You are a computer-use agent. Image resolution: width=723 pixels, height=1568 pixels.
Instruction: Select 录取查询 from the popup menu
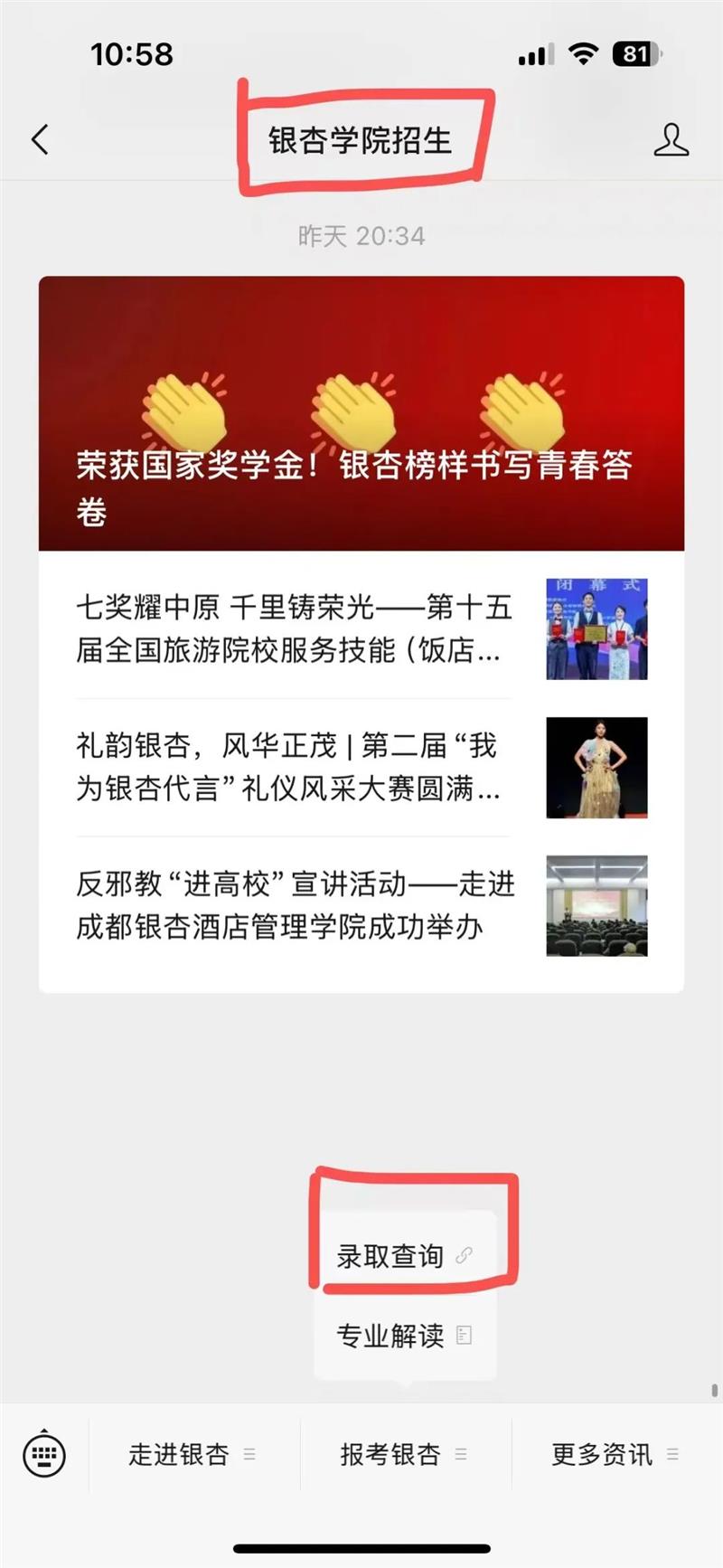(406, 1255)
